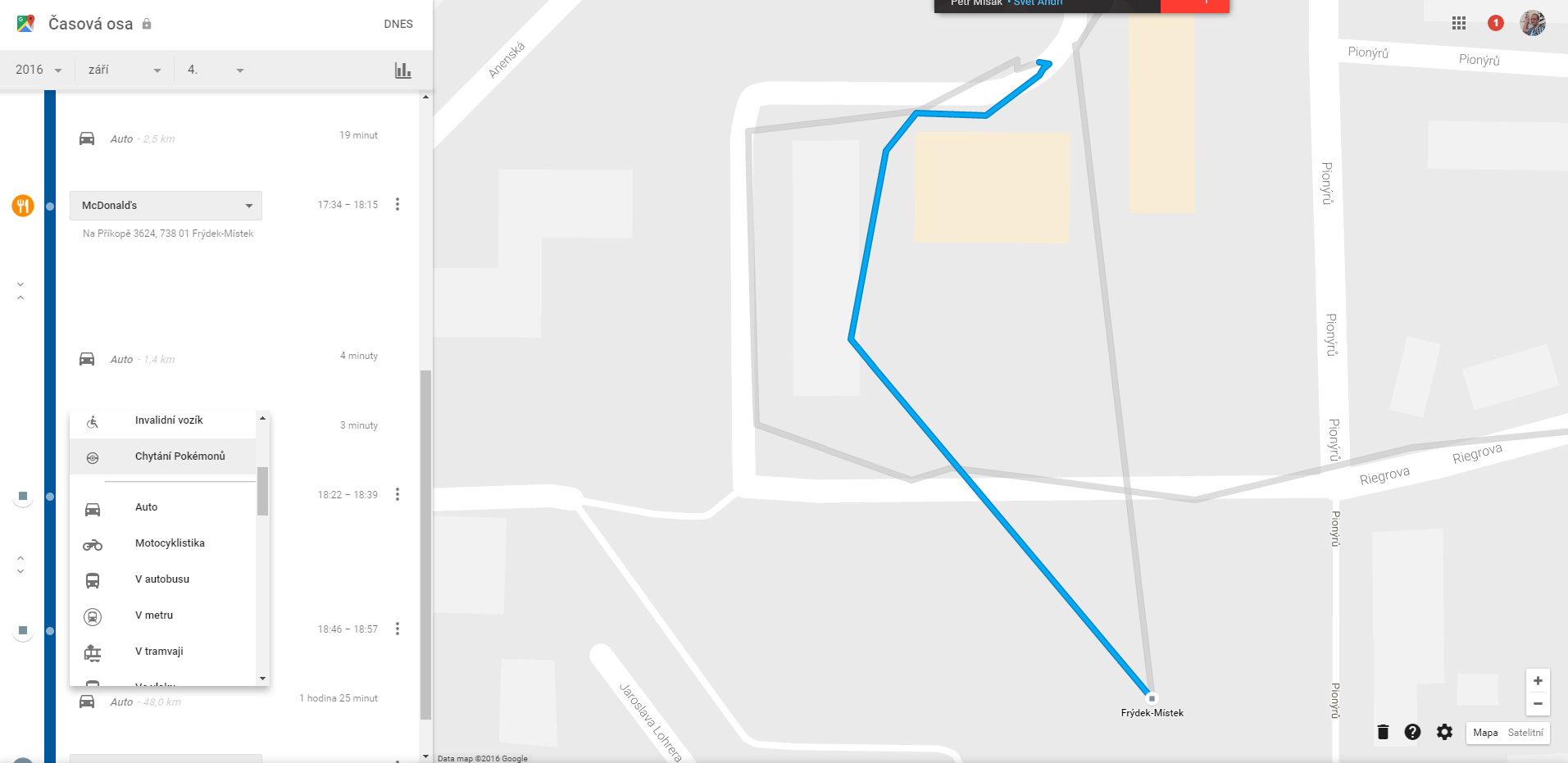Open the day 4. dropdown
This screenshot has height=763, width=1568.
point(216,70)
